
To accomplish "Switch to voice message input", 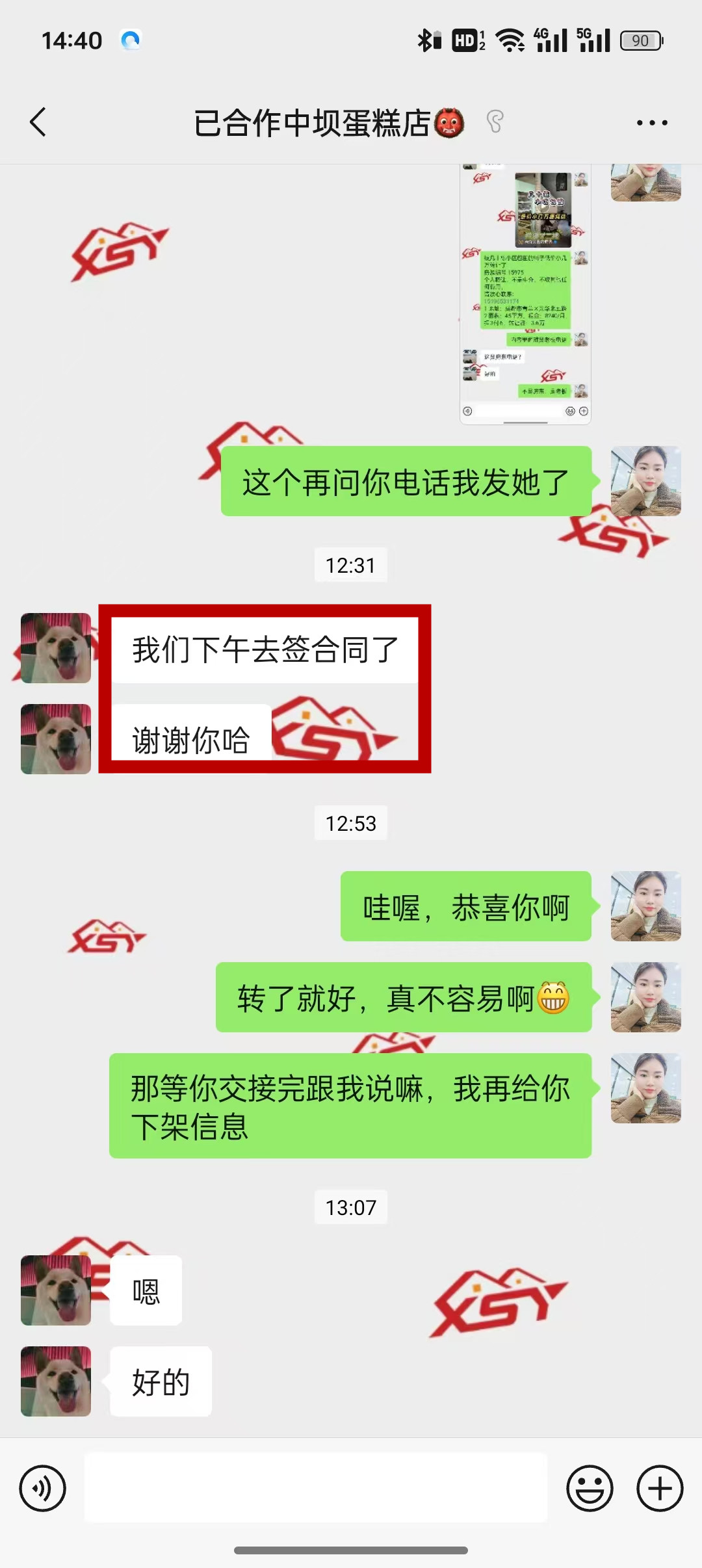I will click(x=43, y=1488).
